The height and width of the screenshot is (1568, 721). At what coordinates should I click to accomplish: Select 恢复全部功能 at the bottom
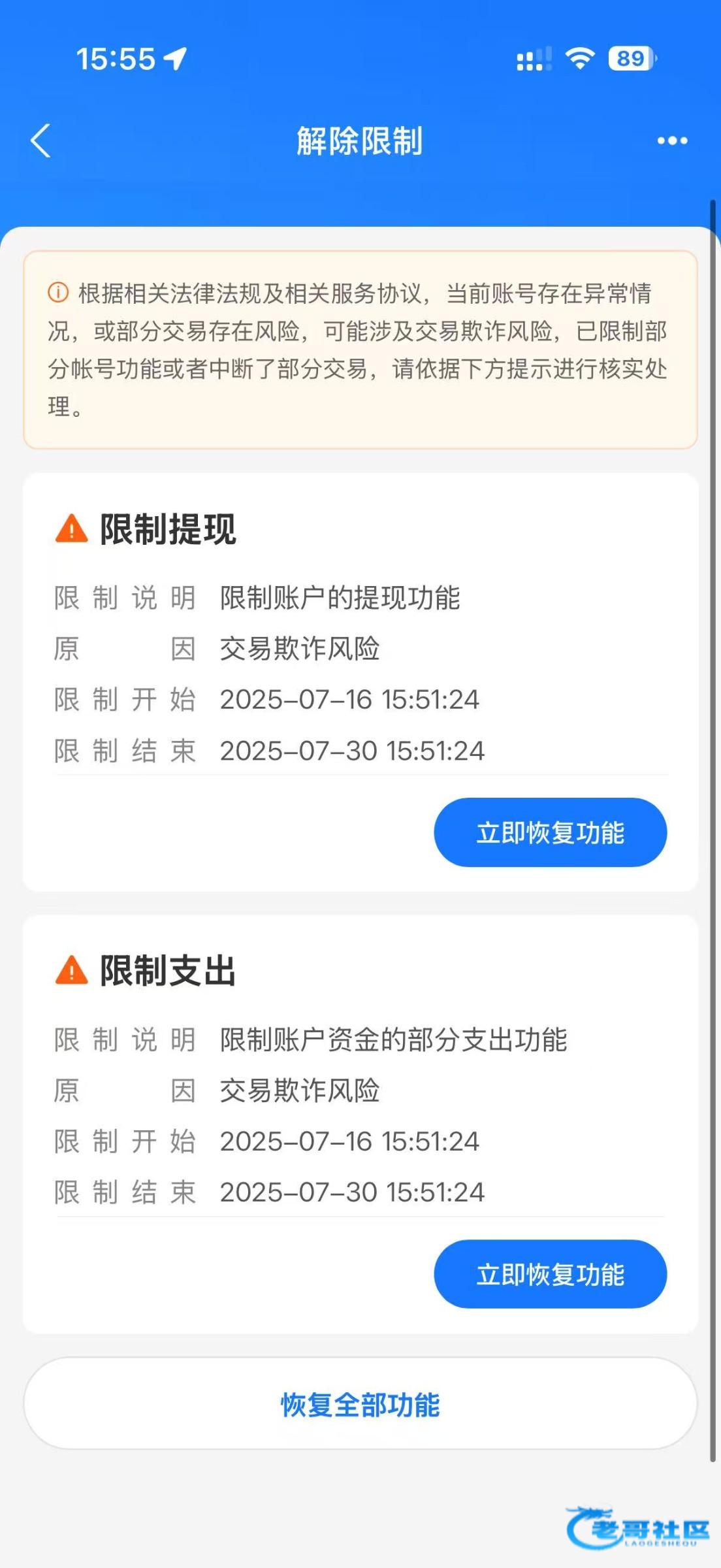coord(360,1403)
